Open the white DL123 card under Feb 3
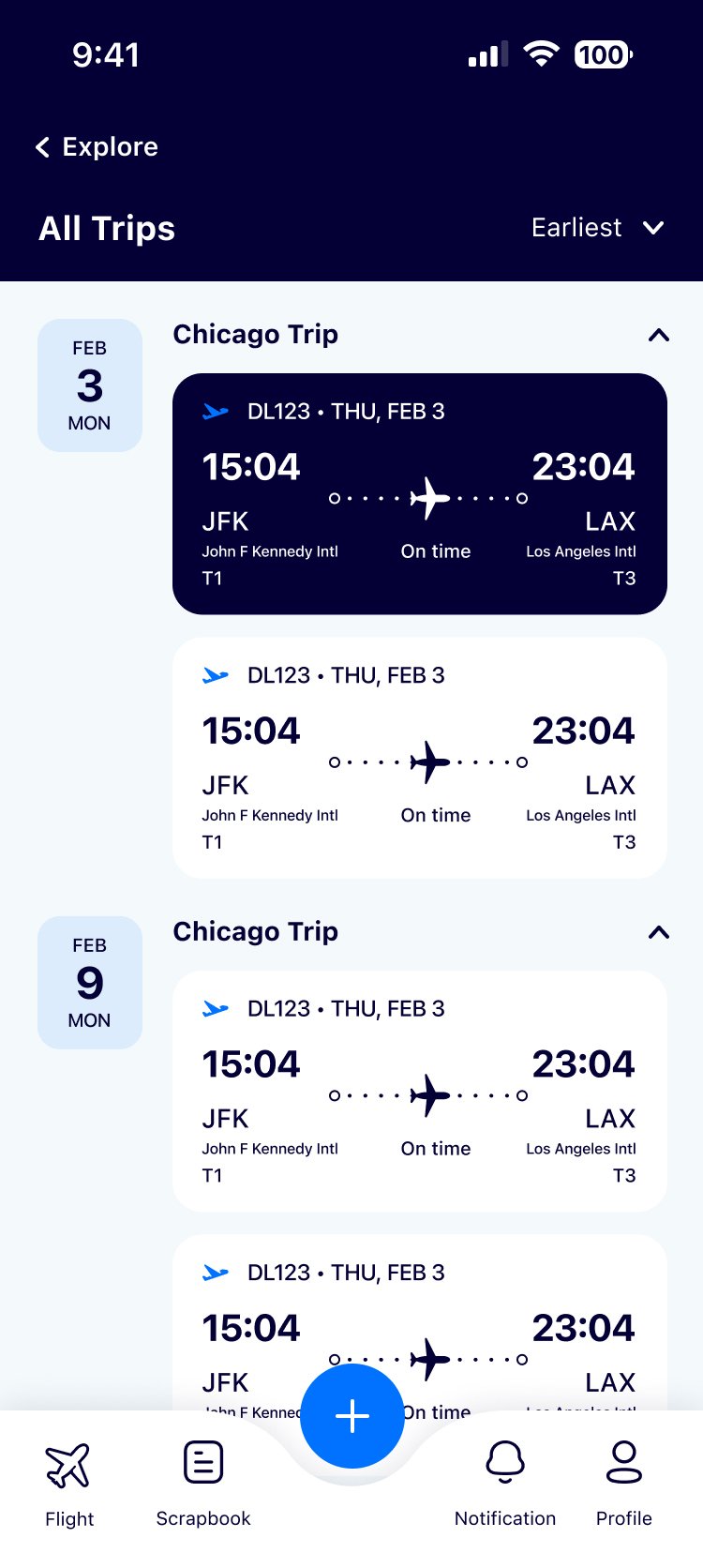The image size is (703, 1568). tap(419, 758)
